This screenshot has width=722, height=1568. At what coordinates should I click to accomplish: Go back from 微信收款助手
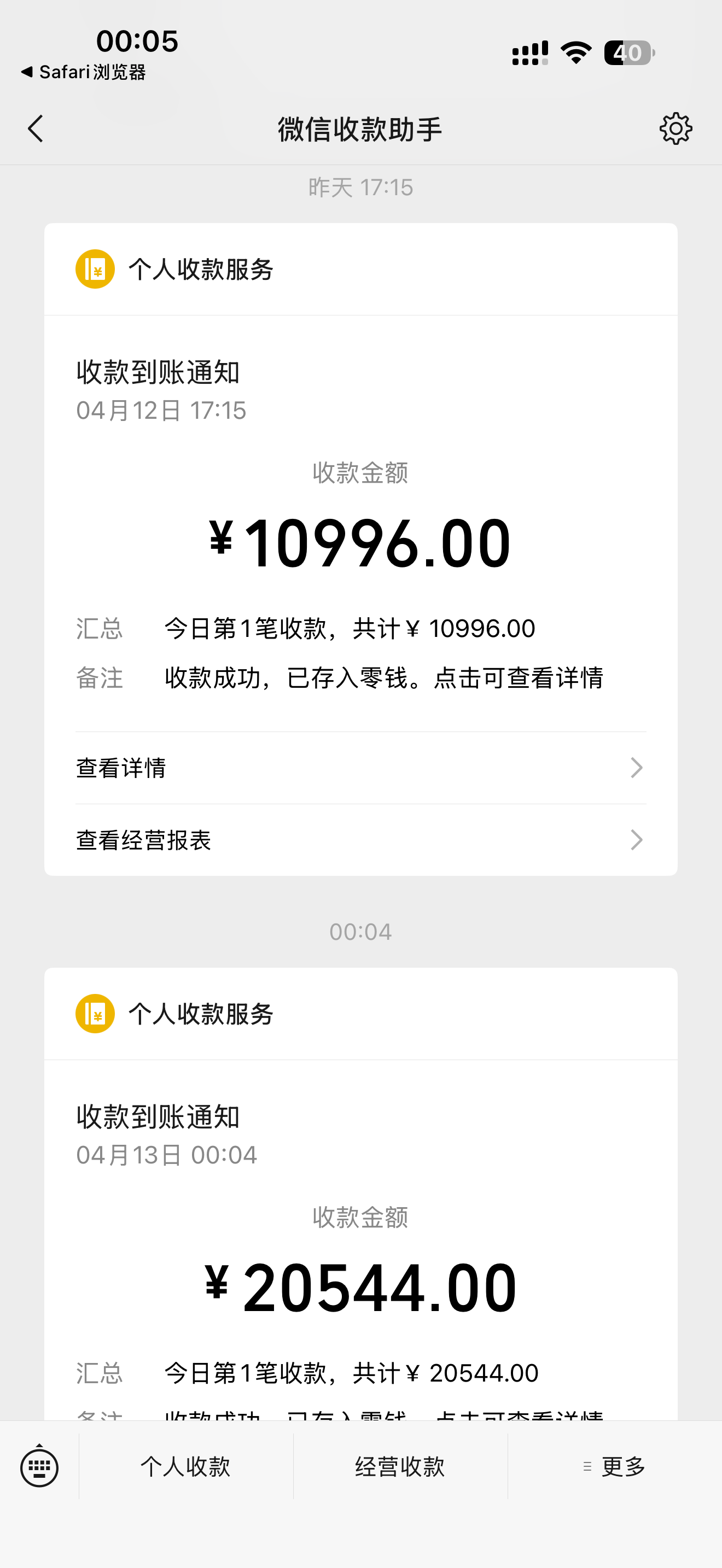36,129
